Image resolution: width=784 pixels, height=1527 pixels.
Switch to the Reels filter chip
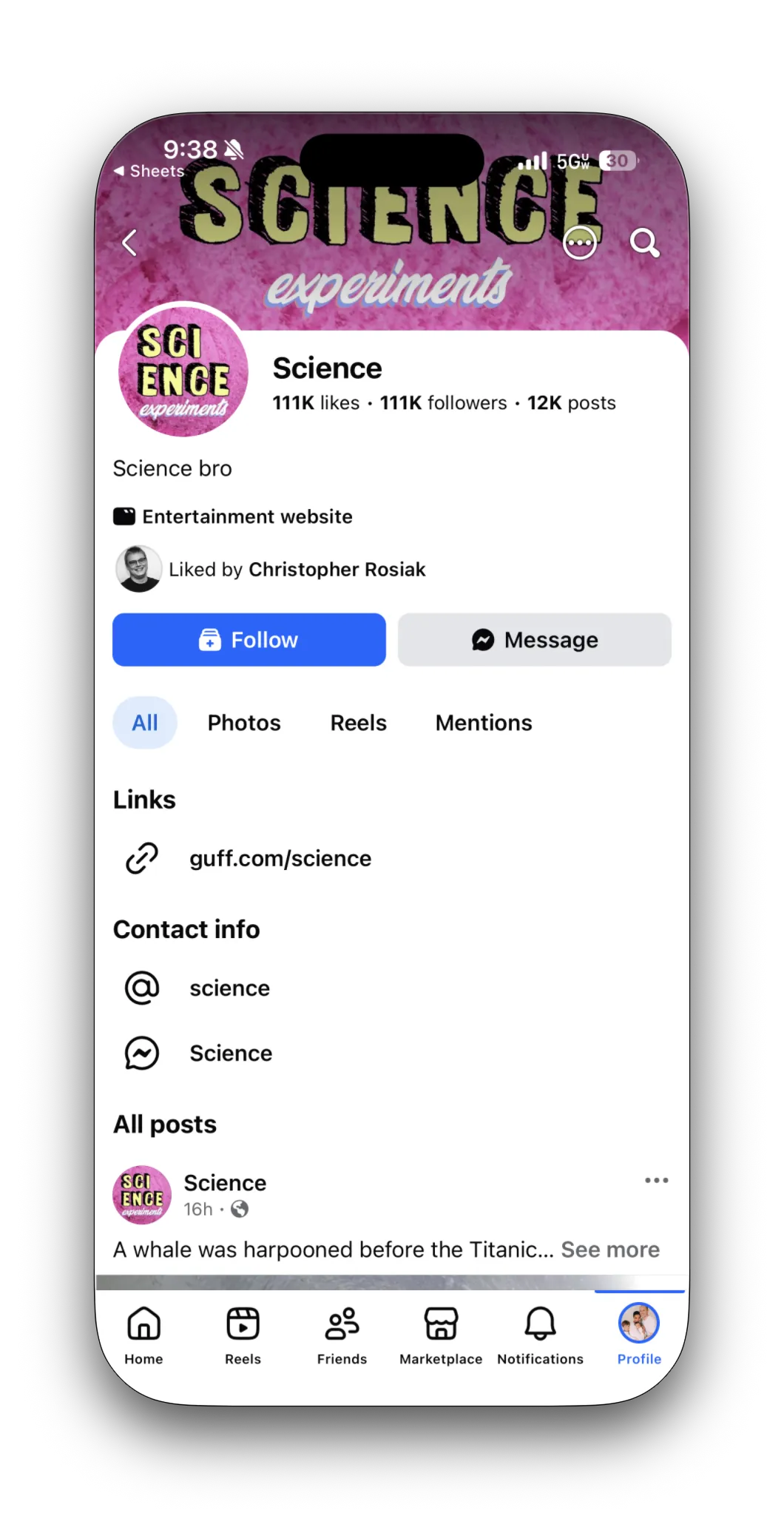(359, 723)
